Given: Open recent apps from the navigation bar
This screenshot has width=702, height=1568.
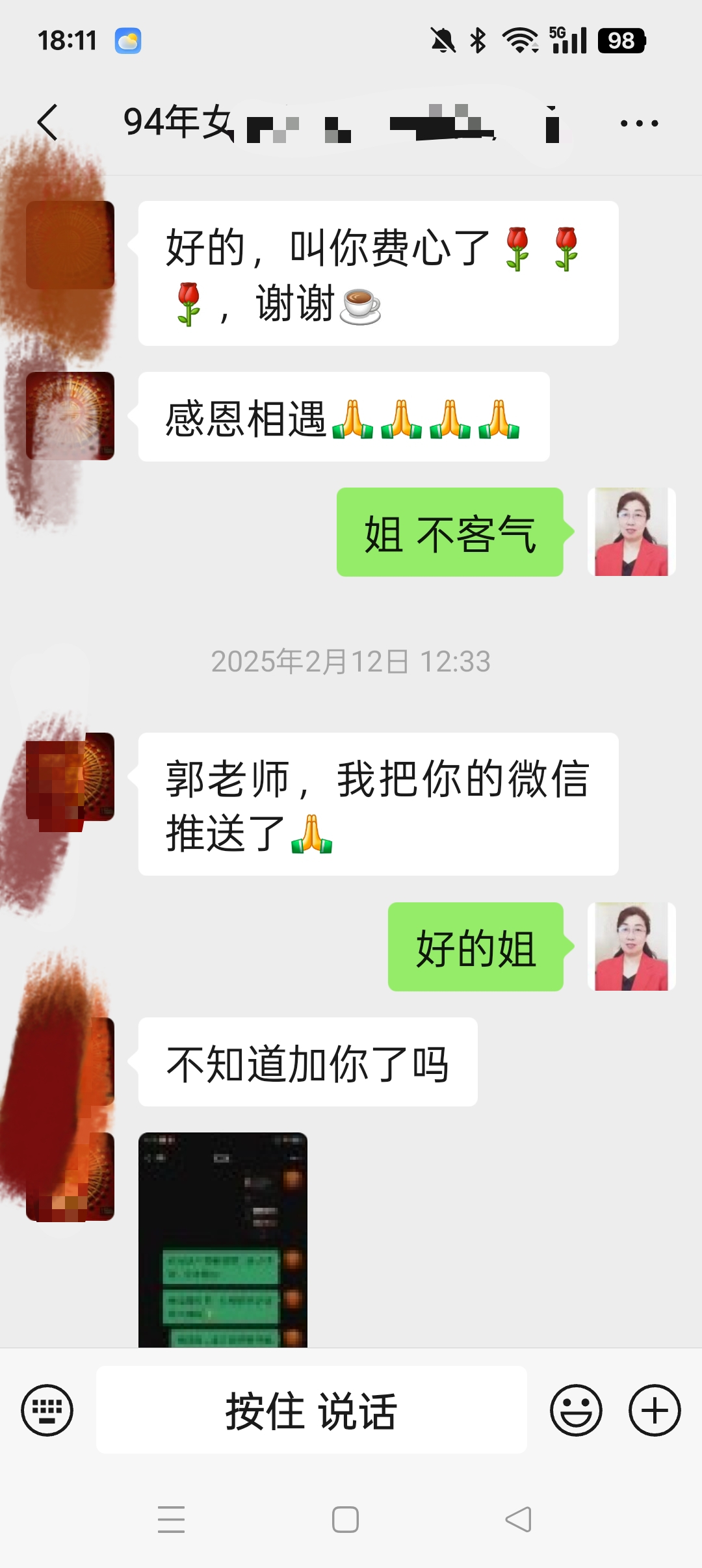Looking at the screenshot, I should click(172, 1520).
